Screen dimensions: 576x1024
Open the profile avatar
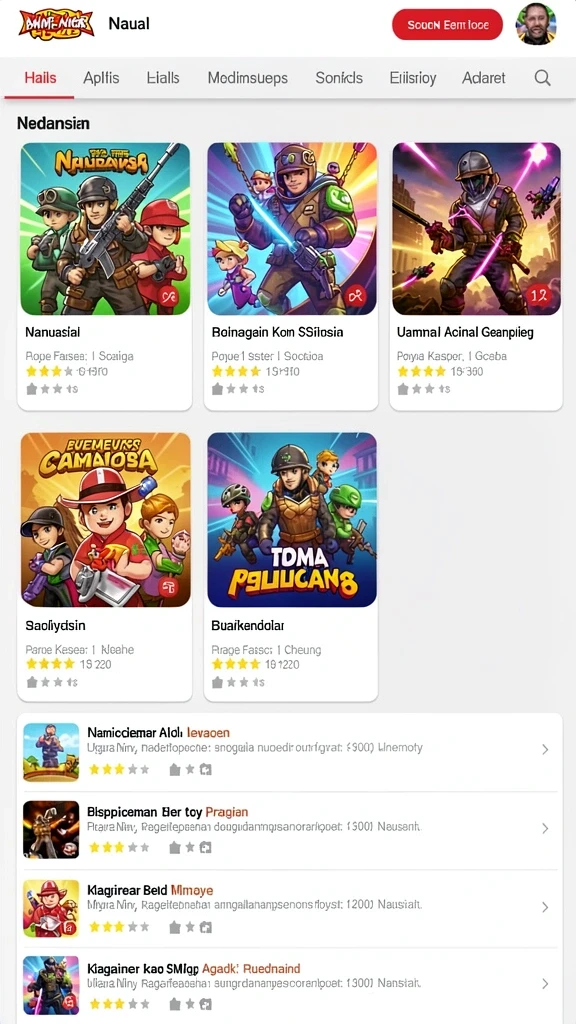(x=536, y=24)
